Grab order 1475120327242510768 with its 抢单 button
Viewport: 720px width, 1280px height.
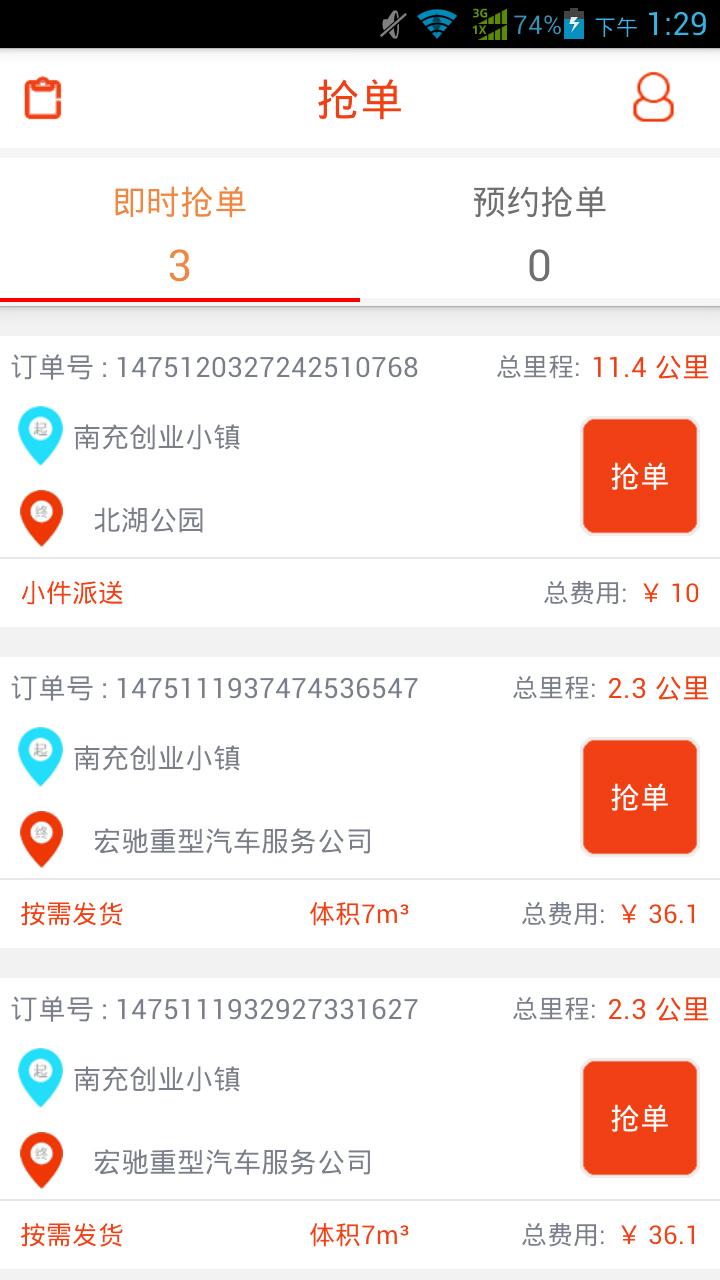(639, 475)
